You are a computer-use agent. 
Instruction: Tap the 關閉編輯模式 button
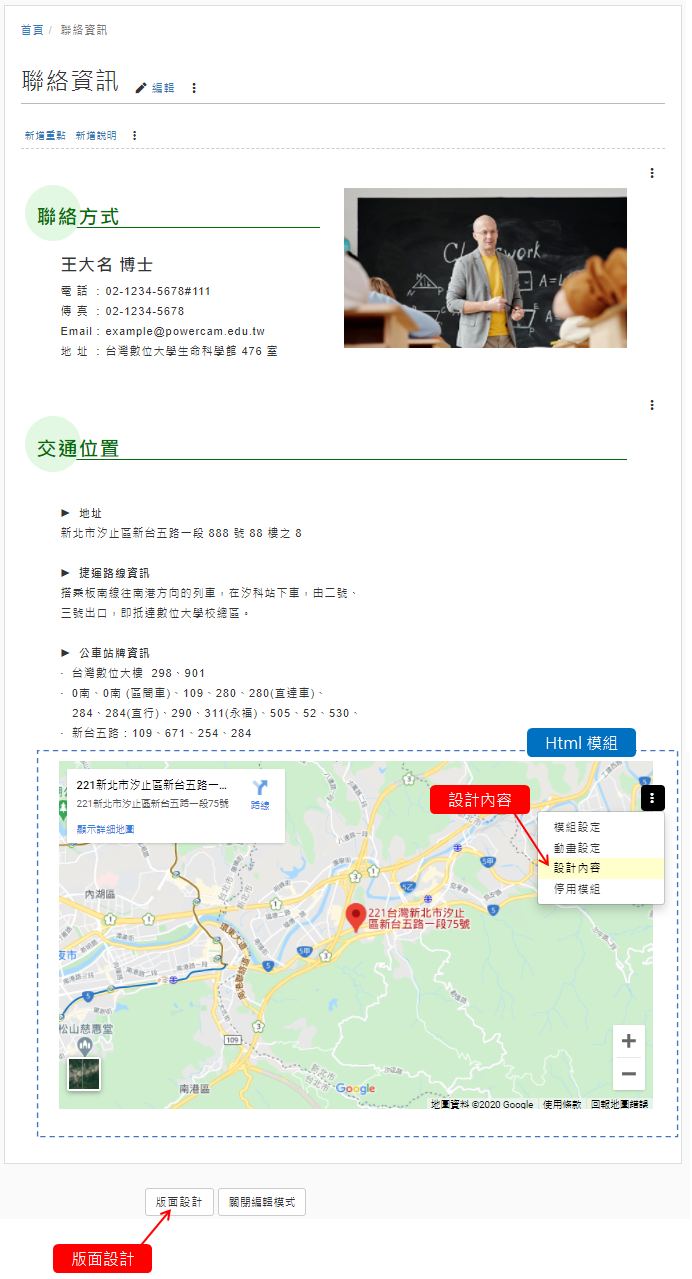pyautogui.click(x=262, y=1202)
